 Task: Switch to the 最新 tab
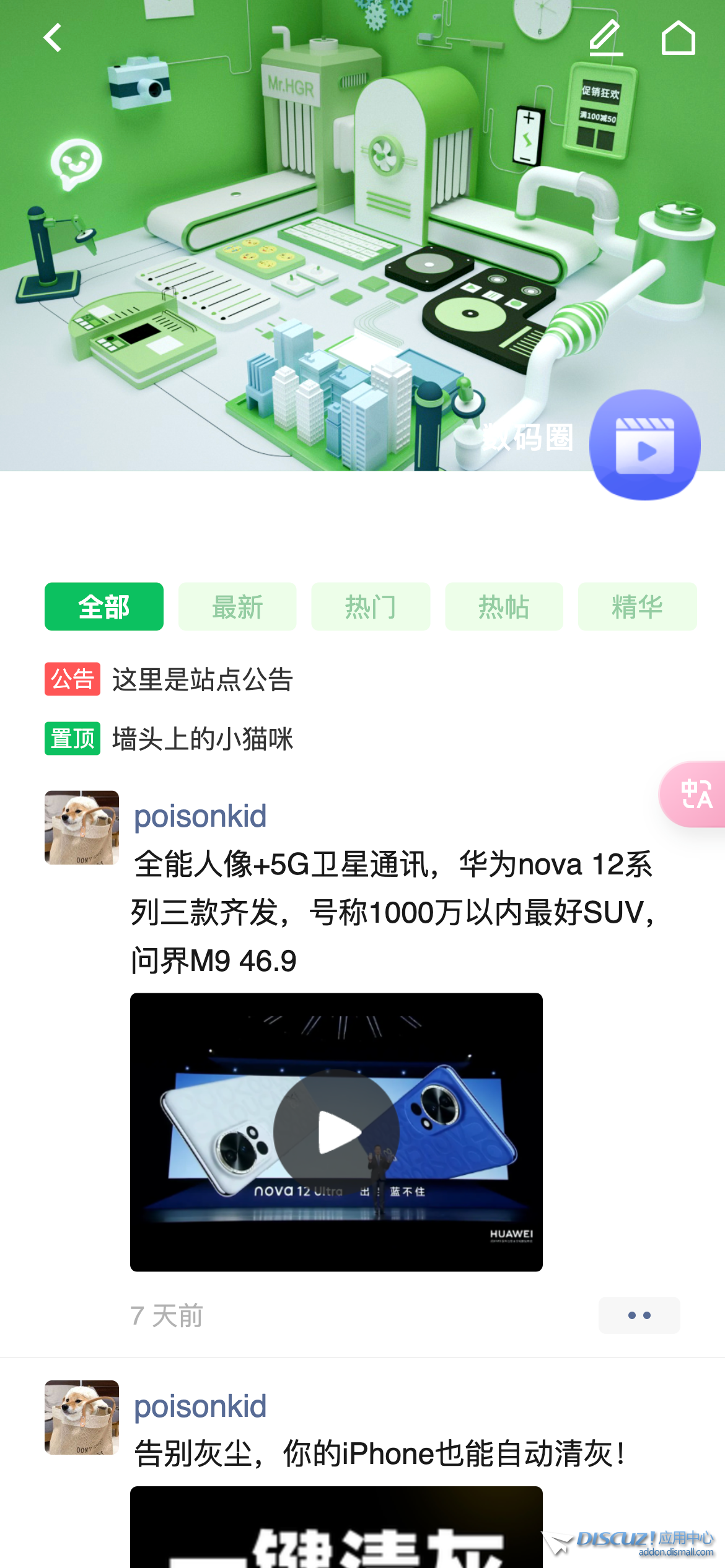click(237, 606)
